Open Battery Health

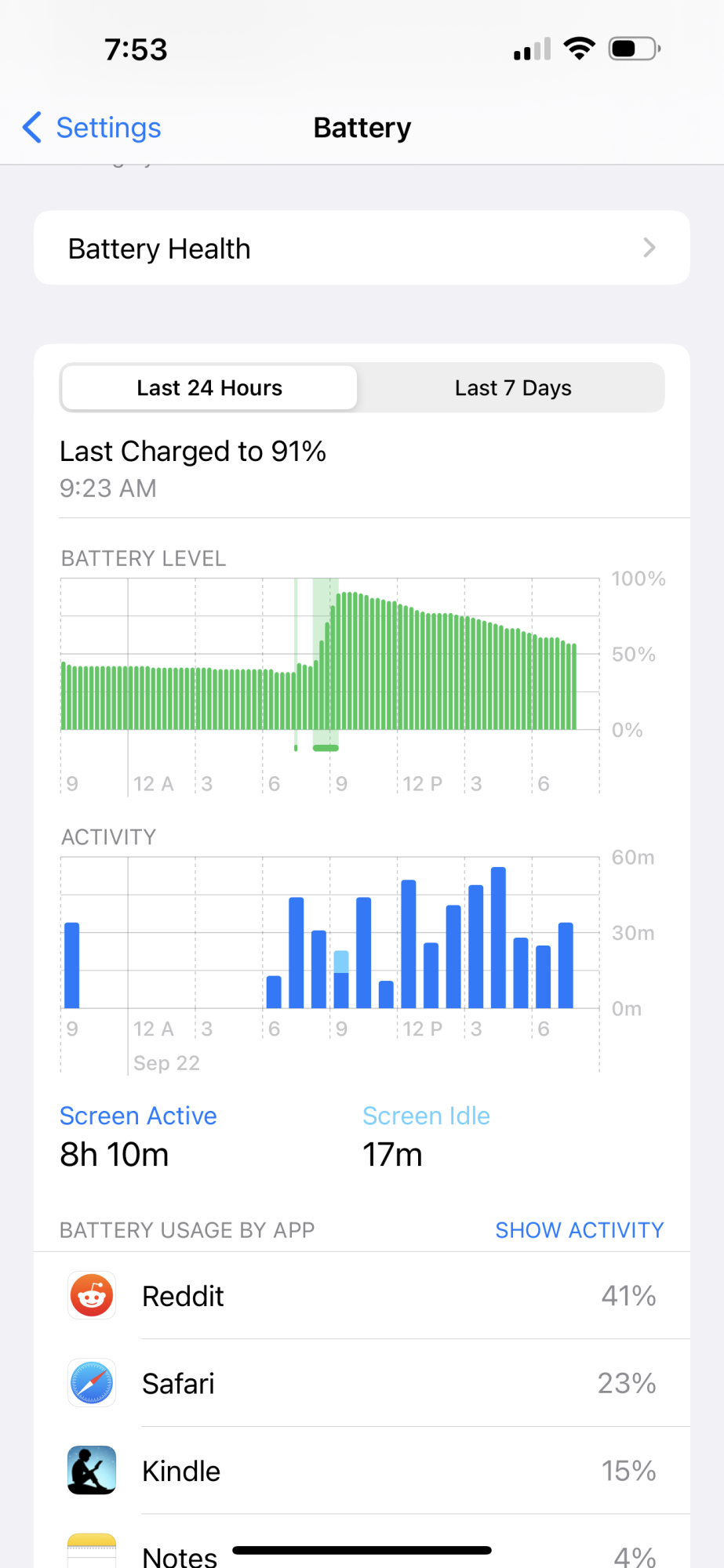pyautogui.click(x=362, y=248)
